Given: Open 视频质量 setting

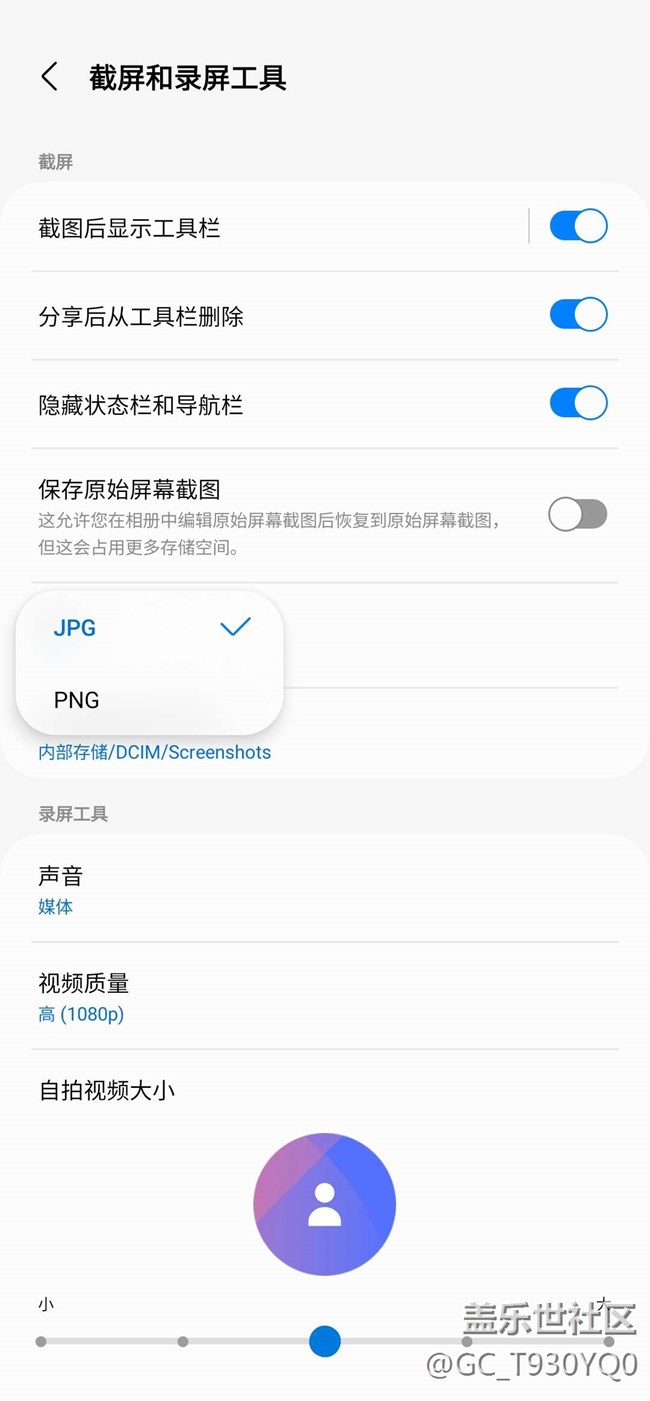Looking at the screenshot, I should click(x=325, y=997).
